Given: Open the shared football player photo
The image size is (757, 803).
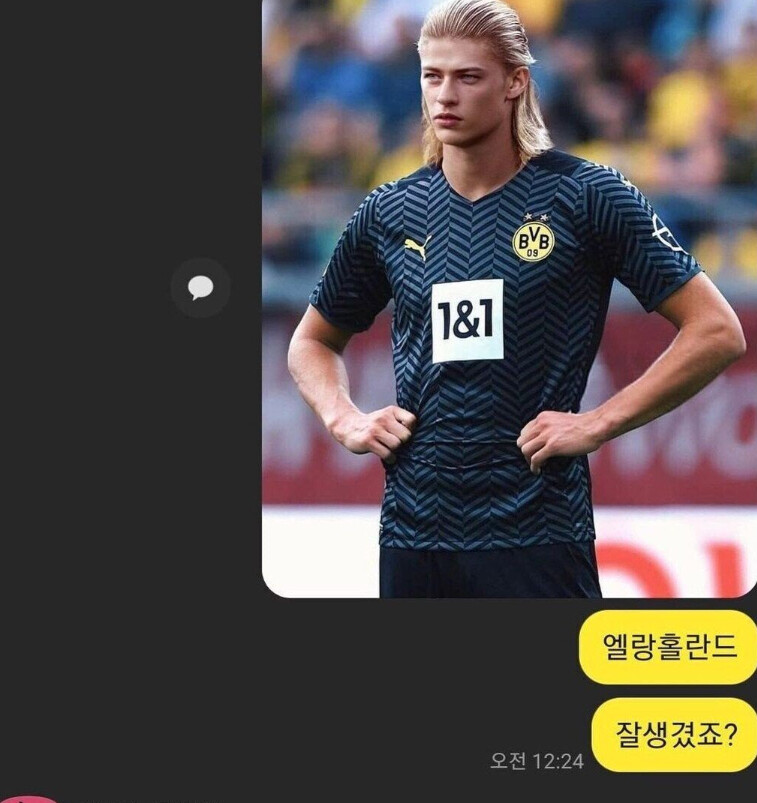Looking at the screenshot, I should pos(509,300).
